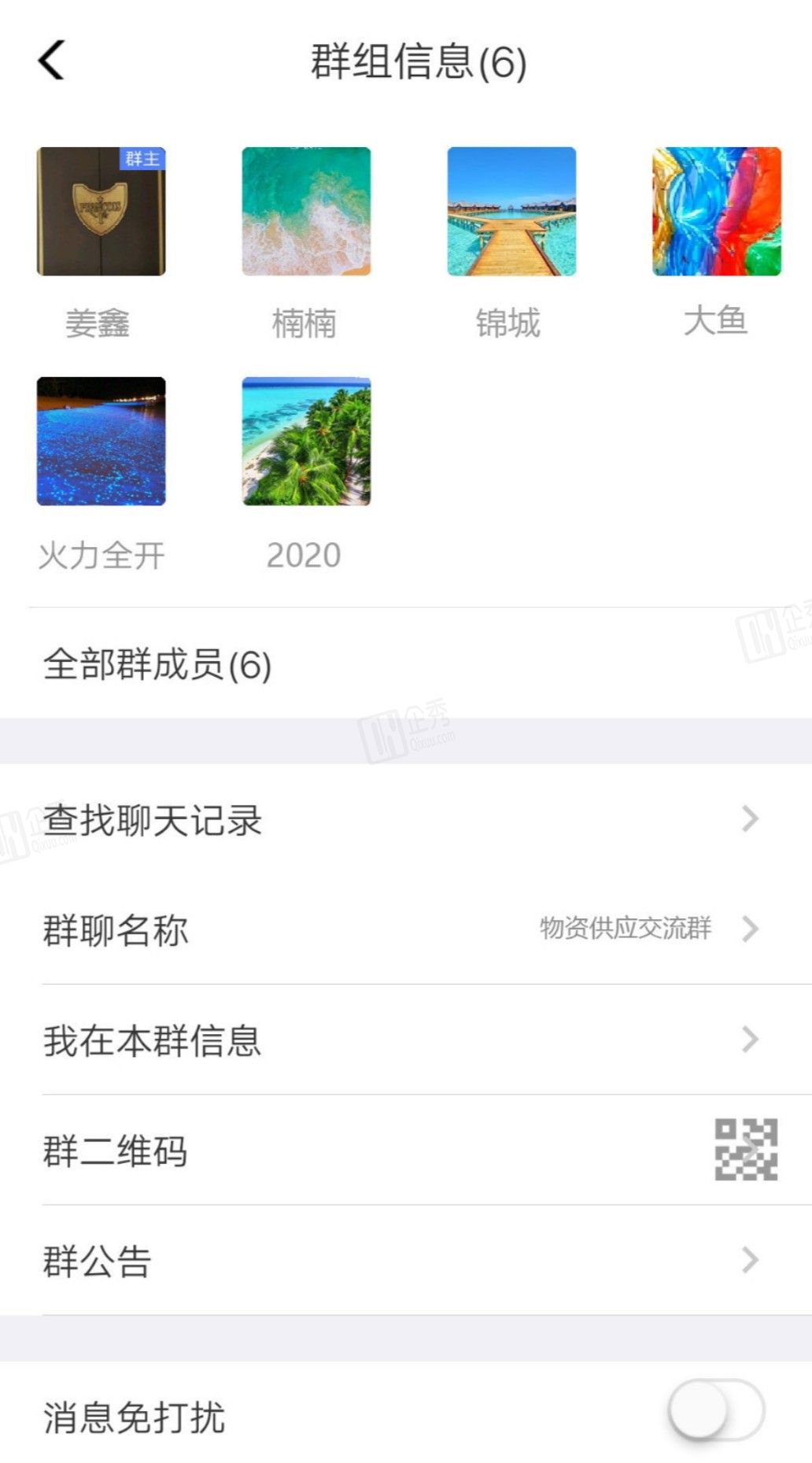
Task: Open 我在本群信息 settings
Action: coord(405,1040)
